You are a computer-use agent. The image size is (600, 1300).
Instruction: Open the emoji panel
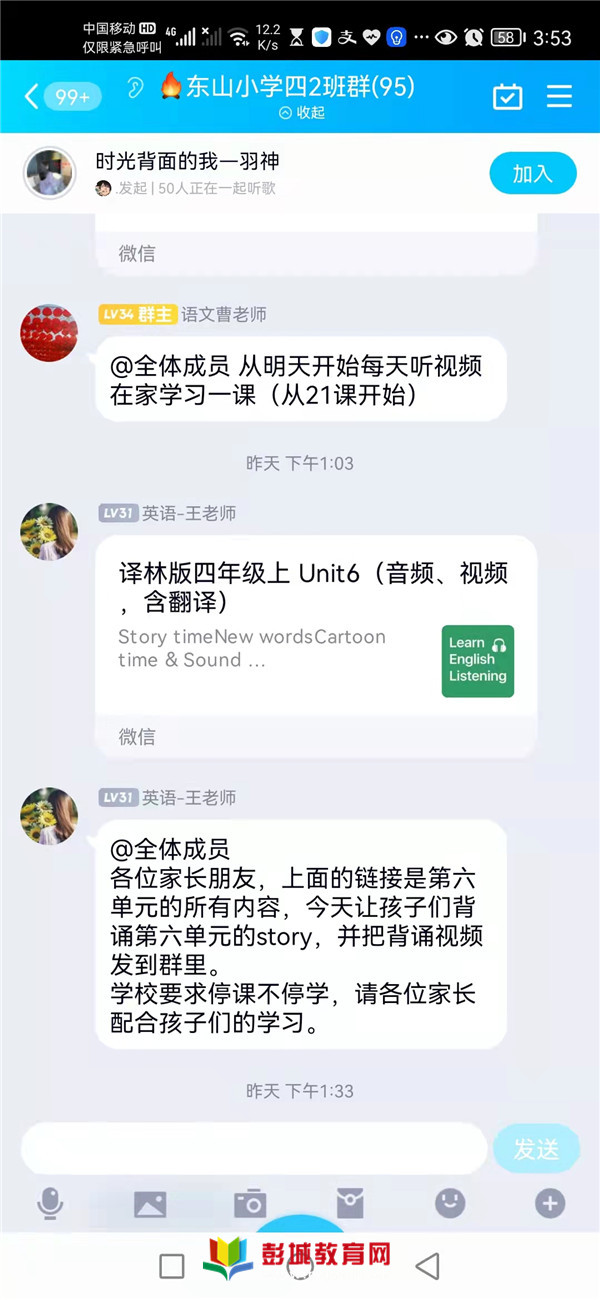(450, 1204)
